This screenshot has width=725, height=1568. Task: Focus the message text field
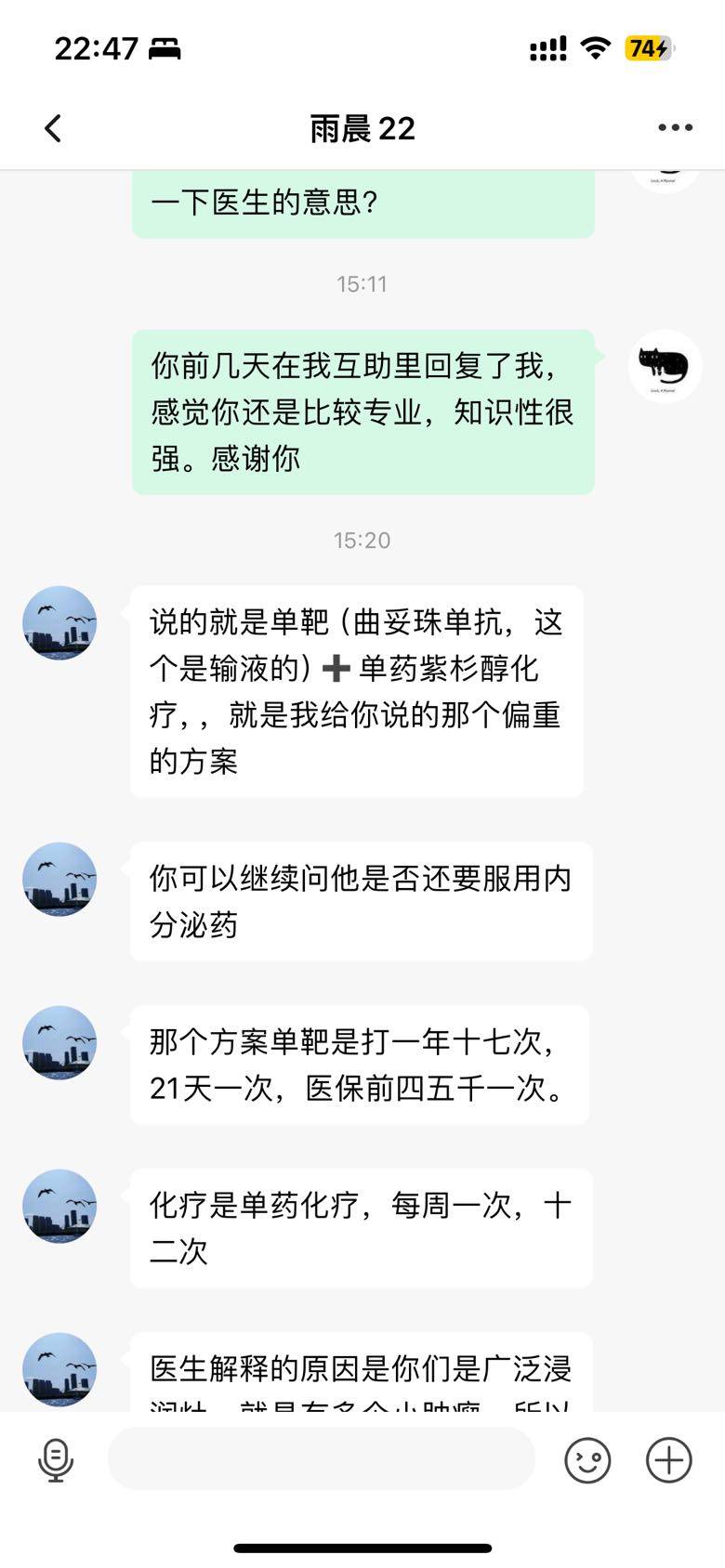tap(322, 1459)
